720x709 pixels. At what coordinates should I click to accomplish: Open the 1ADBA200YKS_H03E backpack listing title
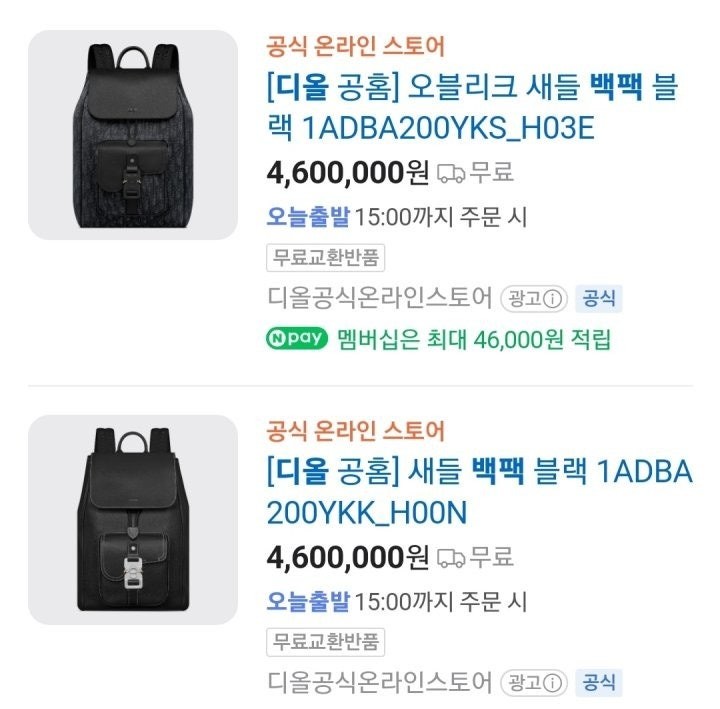(471, 108)
